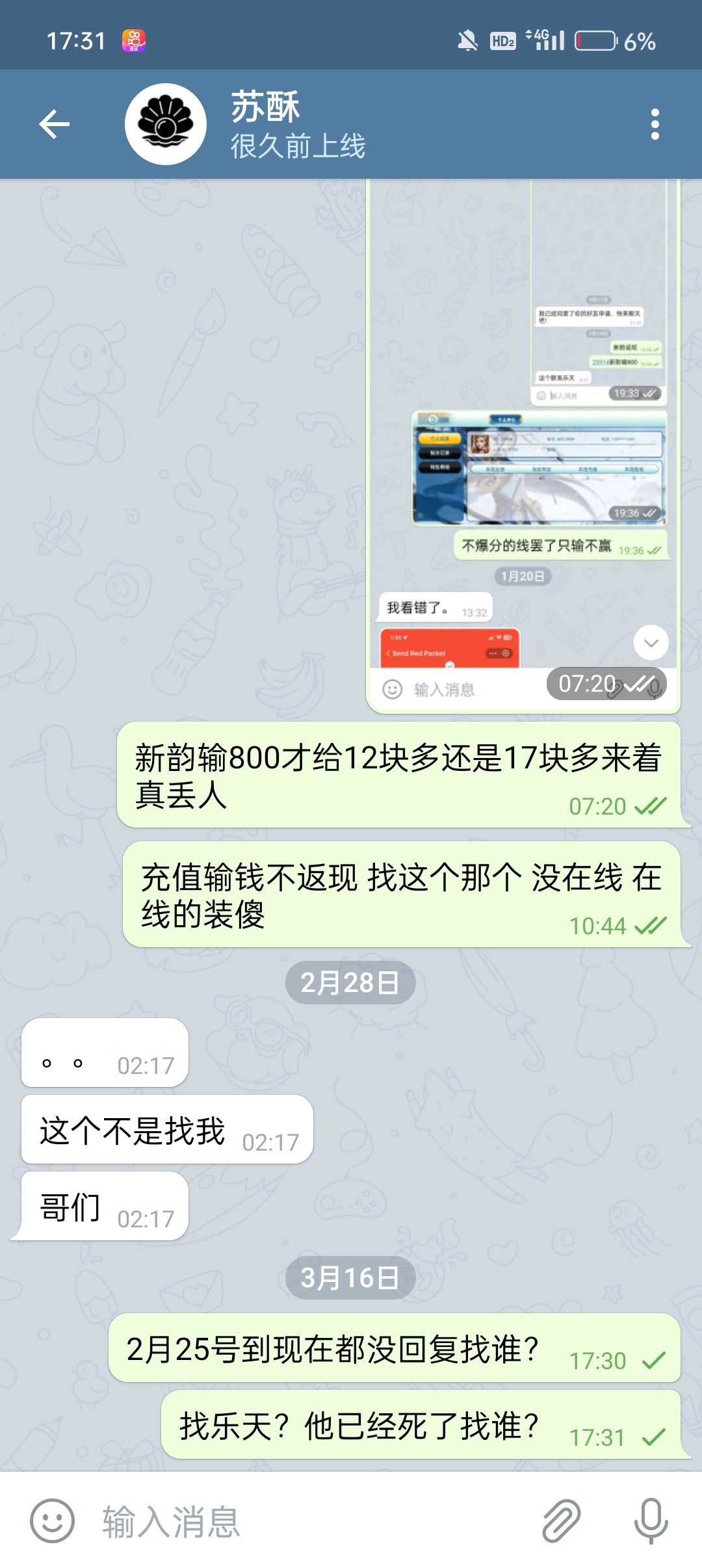Open the emoji picker
The height and width of the screenshot is (1568, 702).
(x=53, y=1521)
